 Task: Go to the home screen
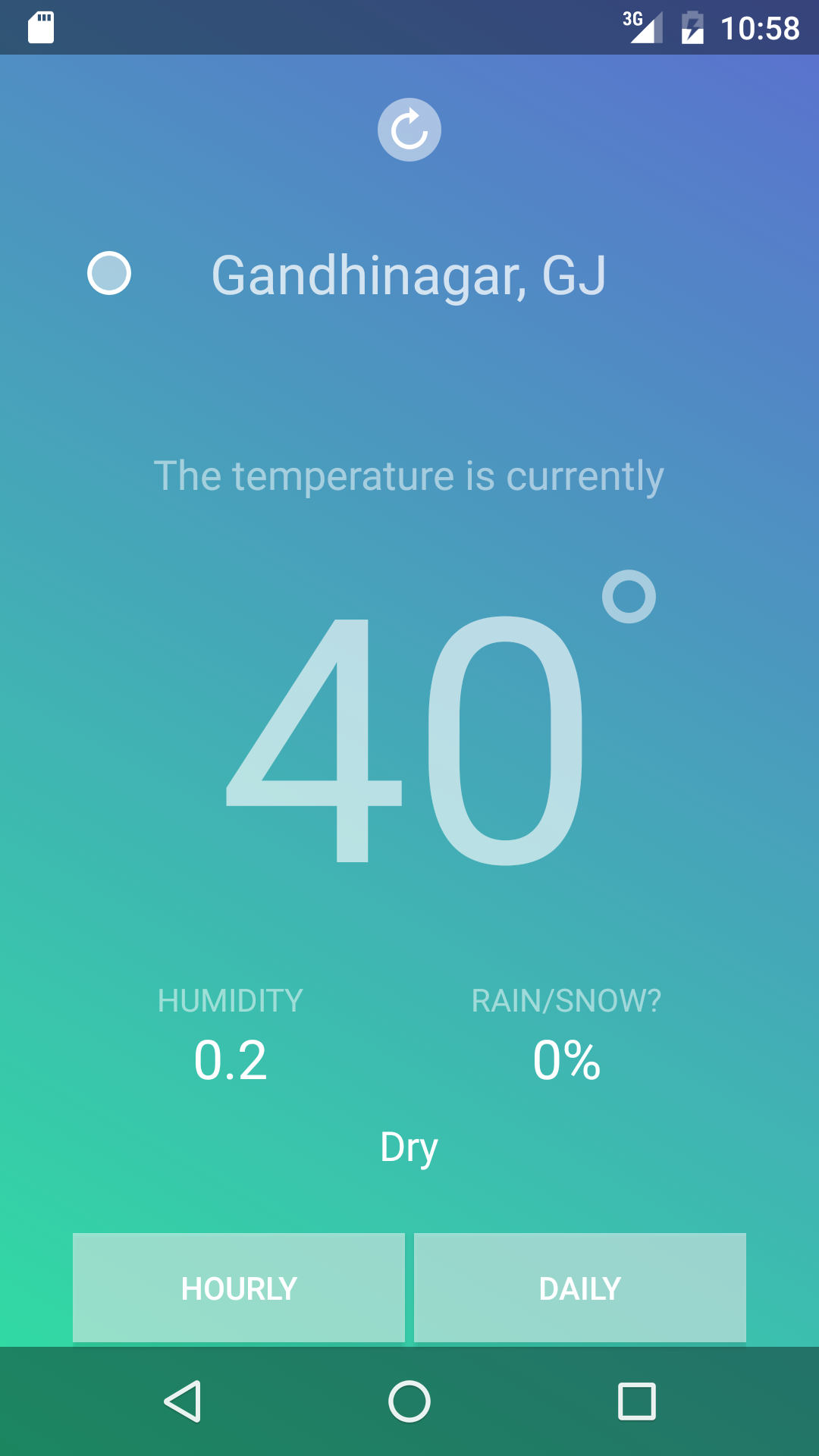pyautogui.click(x=409, y=1401)
